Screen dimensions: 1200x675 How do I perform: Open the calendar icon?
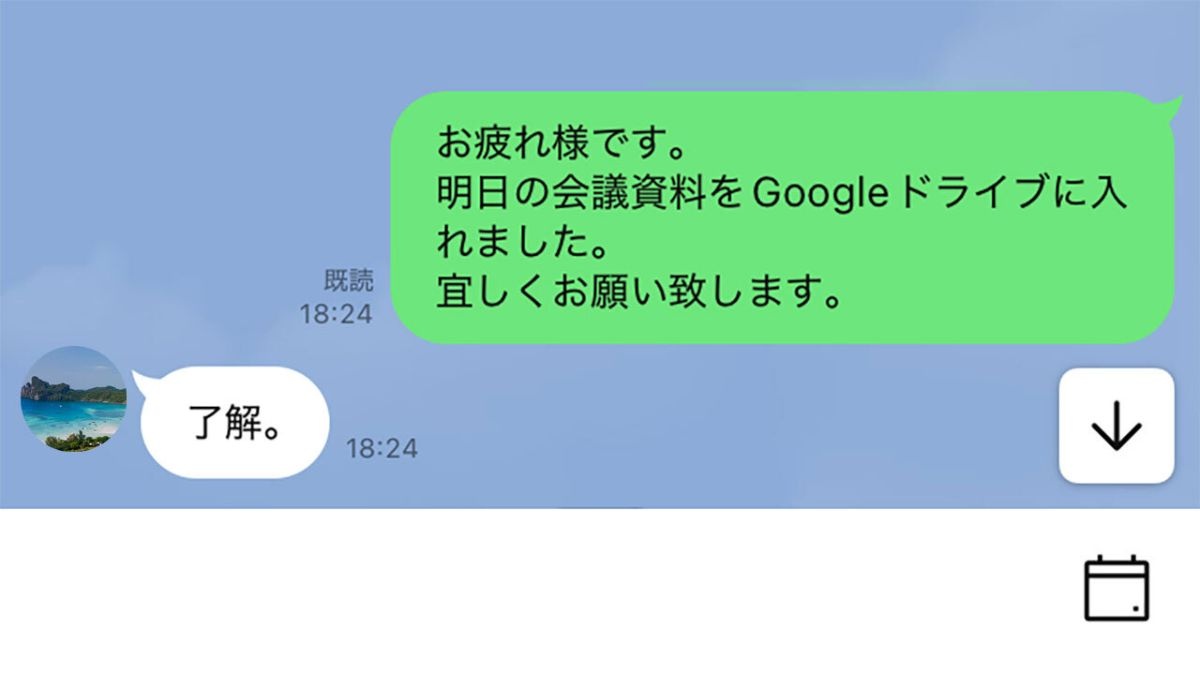click(1116, 589)
